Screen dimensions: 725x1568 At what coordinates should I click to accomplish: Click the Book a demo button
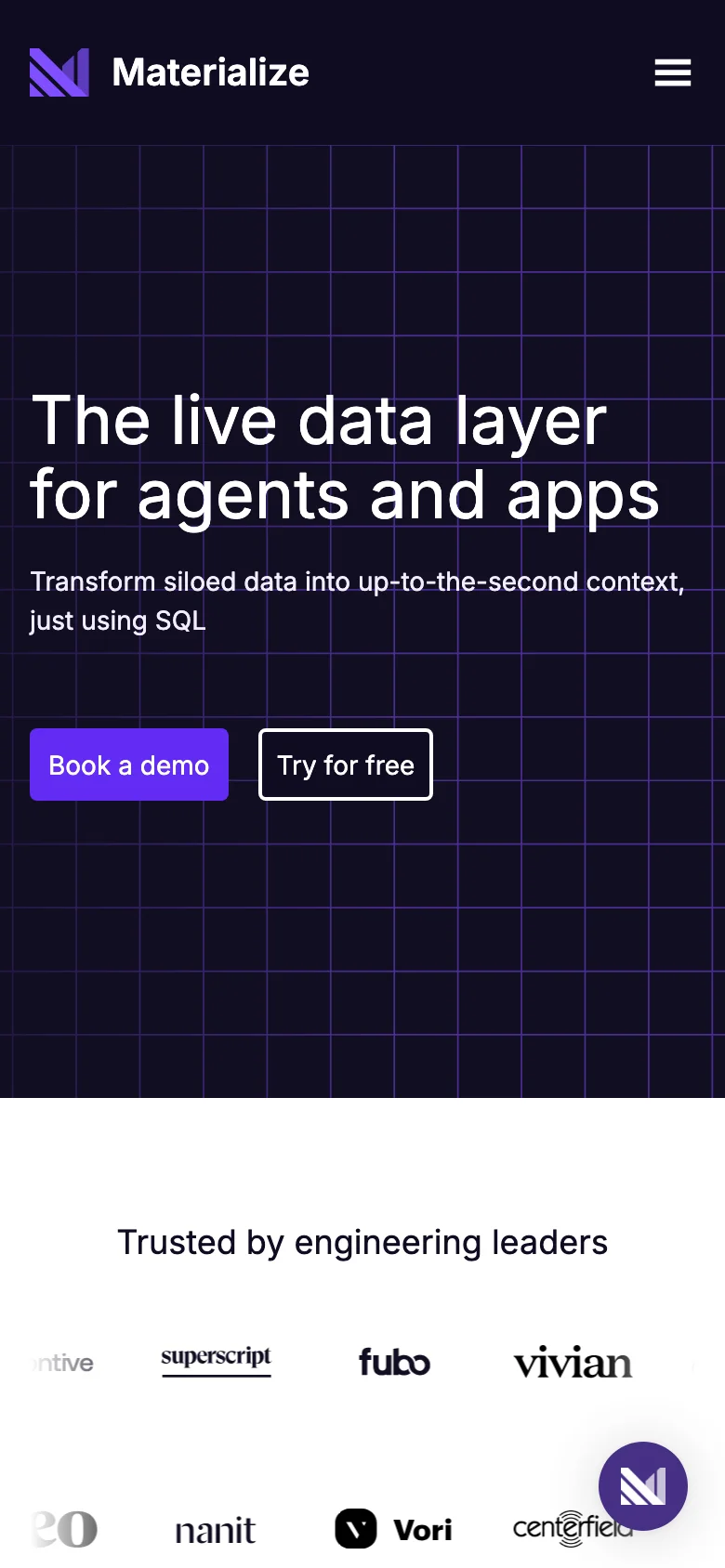pyautogui.click(x=128, y=764)
